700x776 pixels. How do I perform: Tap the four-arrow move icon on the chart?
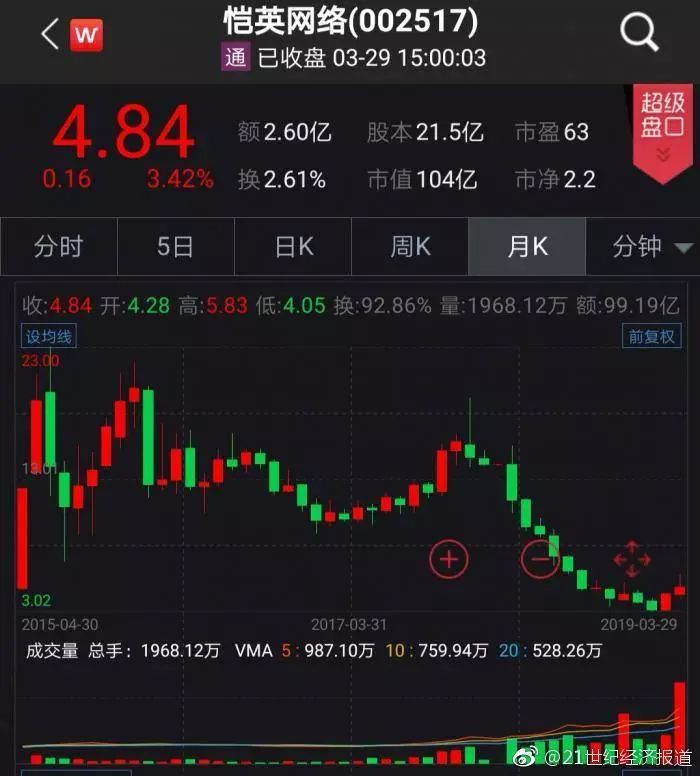click(x=632, y=559)
